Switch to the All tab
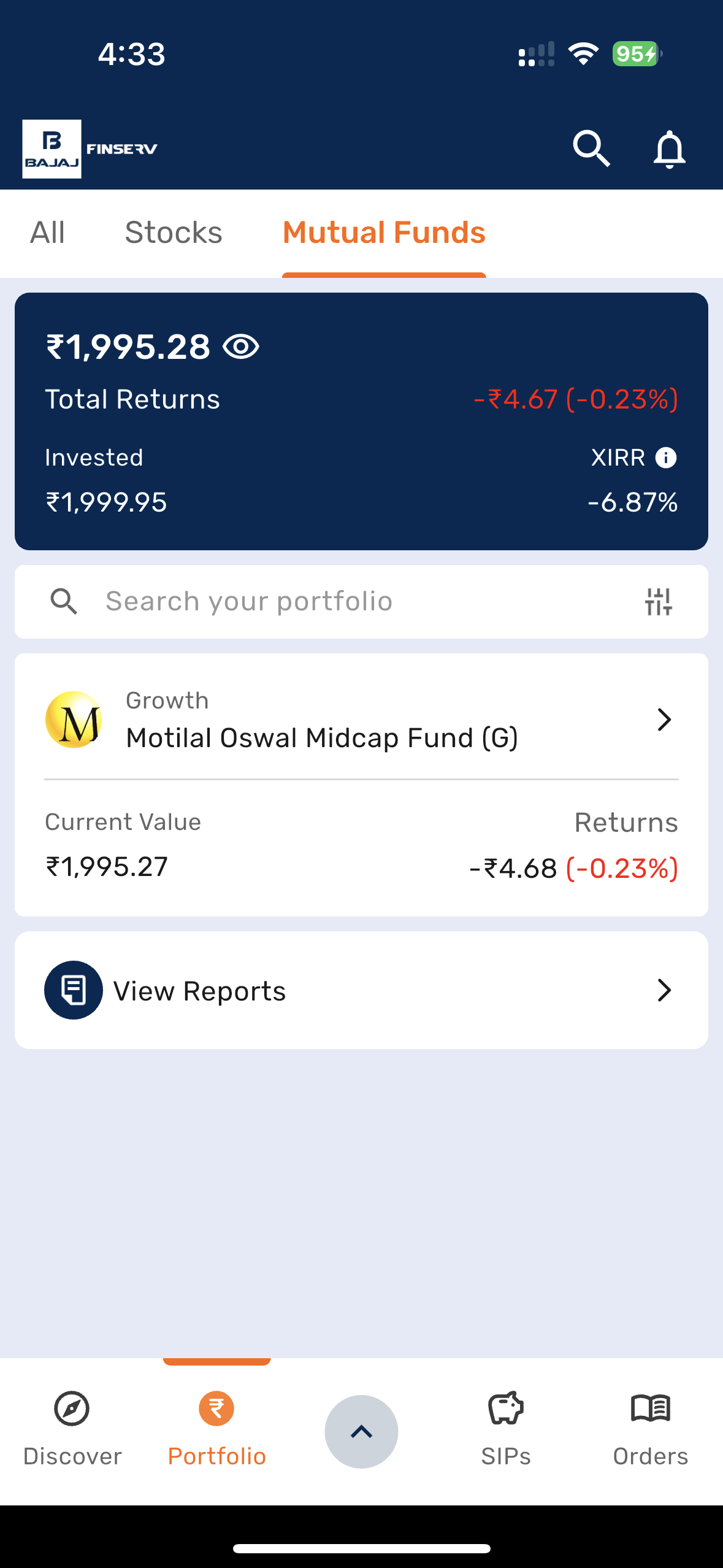 (47, 233)
